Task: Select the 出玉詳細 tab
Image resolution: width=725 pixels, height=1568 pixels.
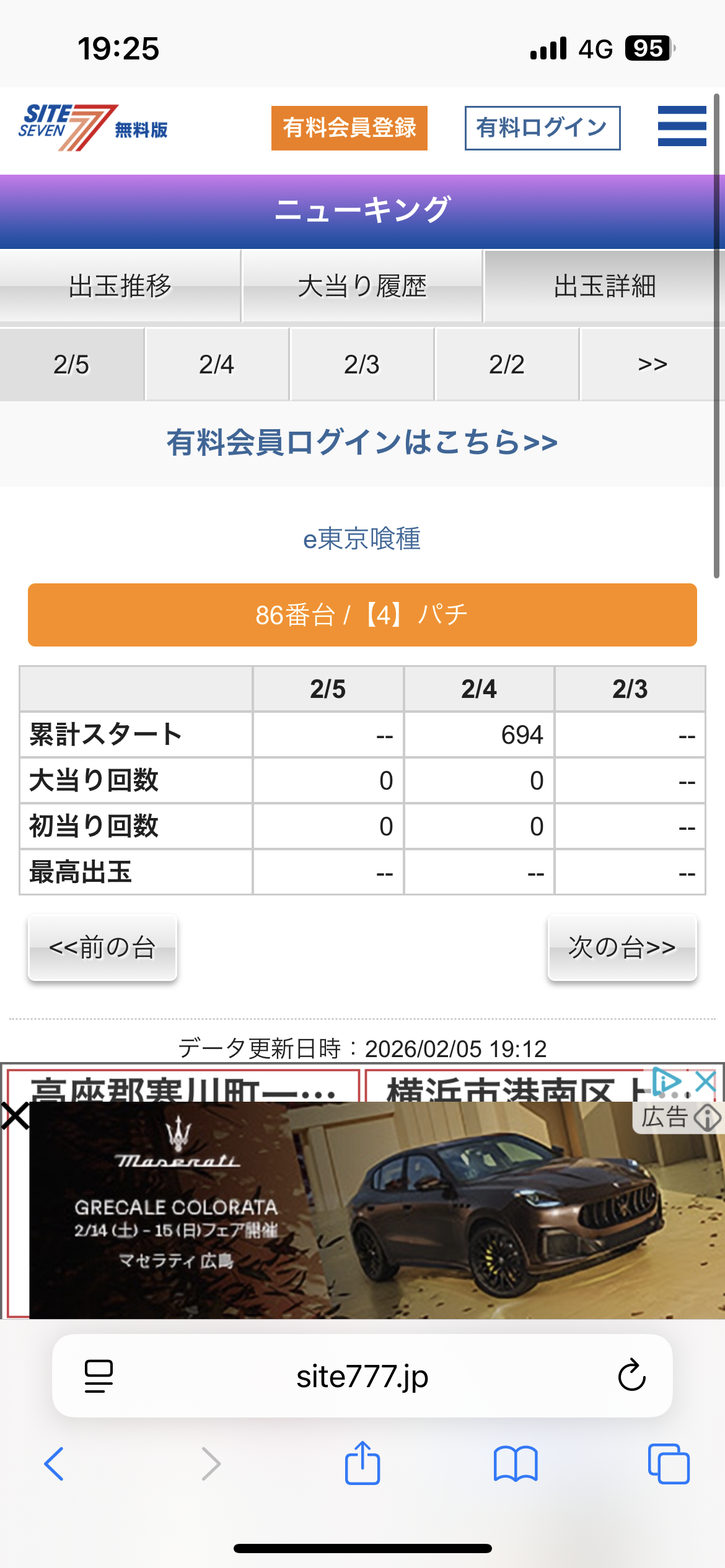Action: click(604, 286)
